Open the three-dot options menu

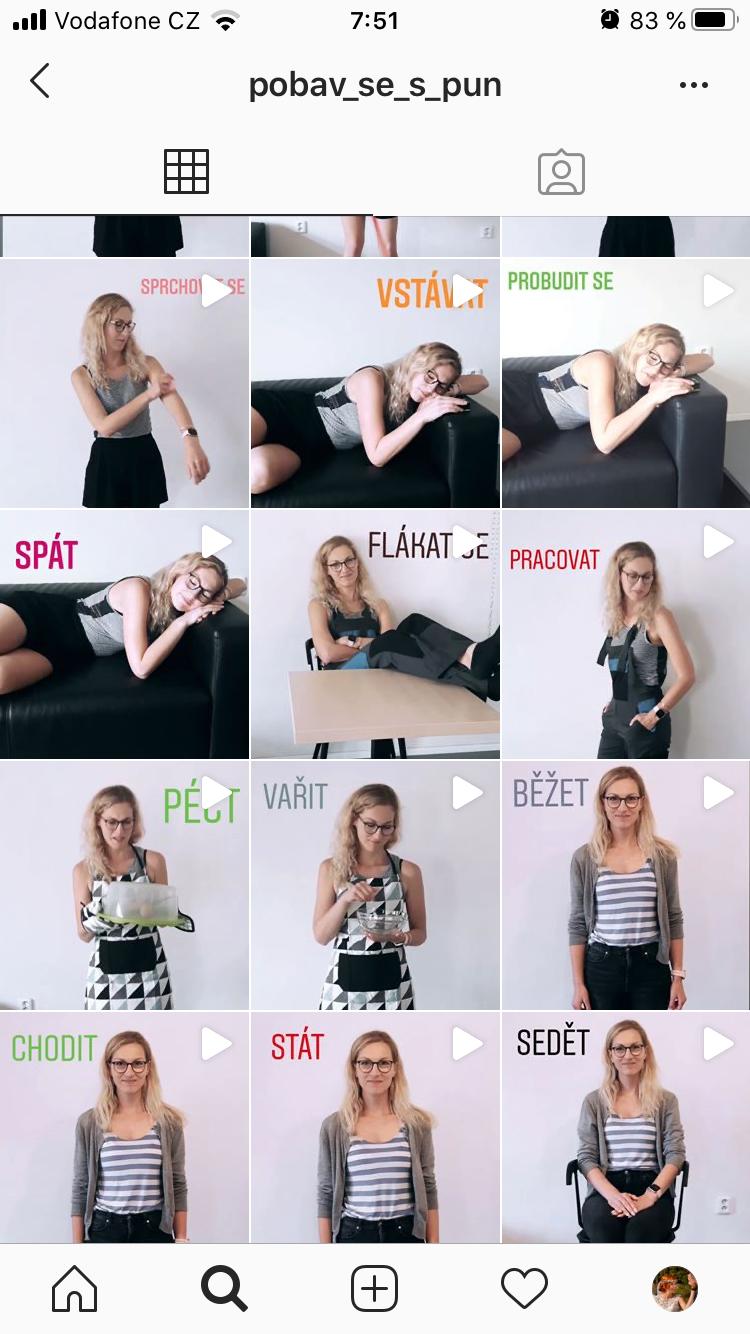tap(693, 85)
